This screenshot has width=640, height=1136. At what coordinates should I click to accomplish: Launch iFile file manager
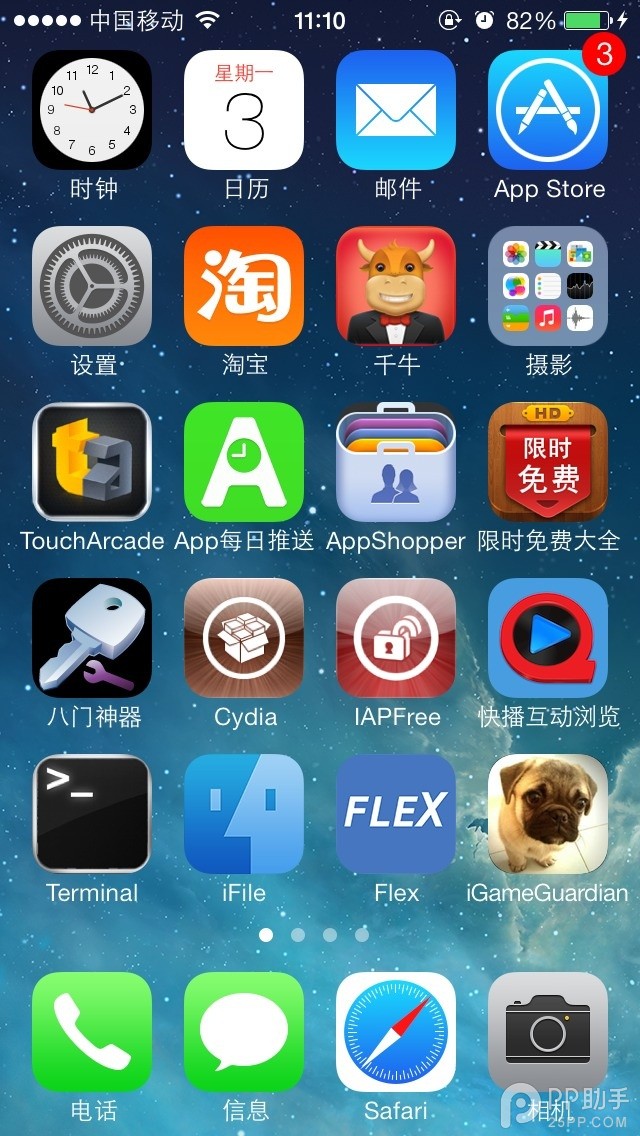pyautogui.click(x=244, y=814)
